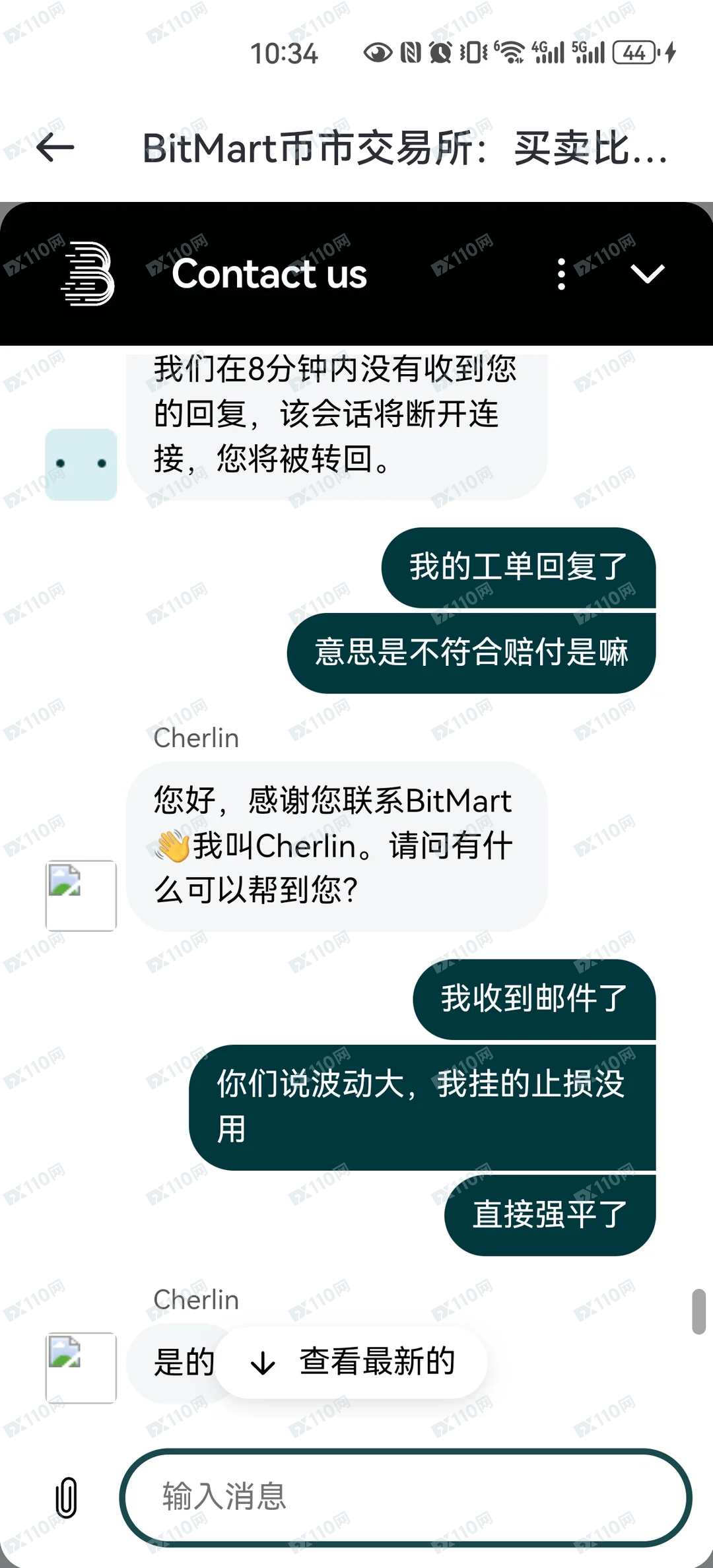The width and height of the screenshot is (713, 1568).
Task: Tap the BitMart logo icon in the chat header
Action: (x=86, y=274)
